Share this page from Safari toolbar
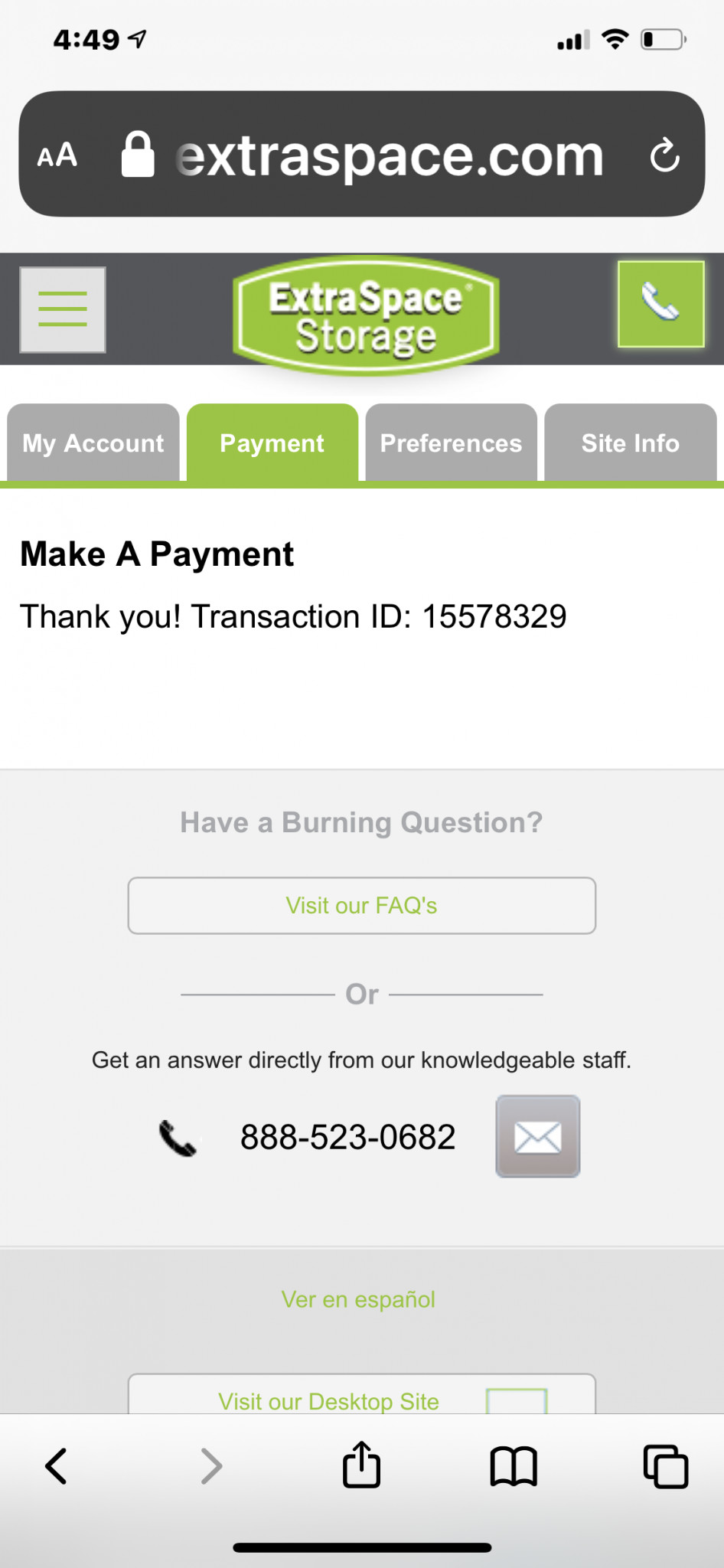The width and height of the screenshot is (724, 1568). [x=361, y=1464]
